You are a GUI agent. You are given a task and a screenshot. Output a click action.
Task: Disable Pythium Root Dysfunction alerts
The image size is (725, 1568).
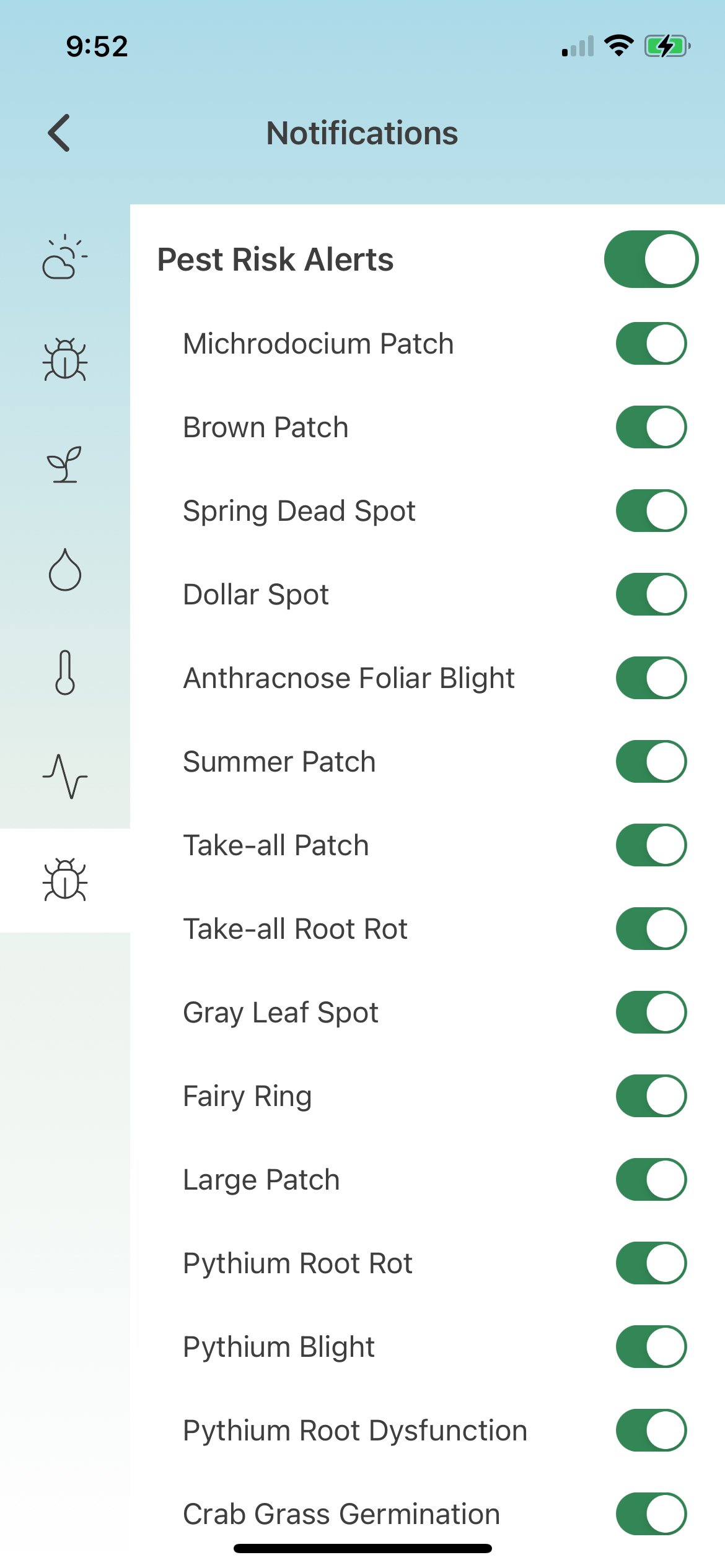click(x=651, y=1431)
